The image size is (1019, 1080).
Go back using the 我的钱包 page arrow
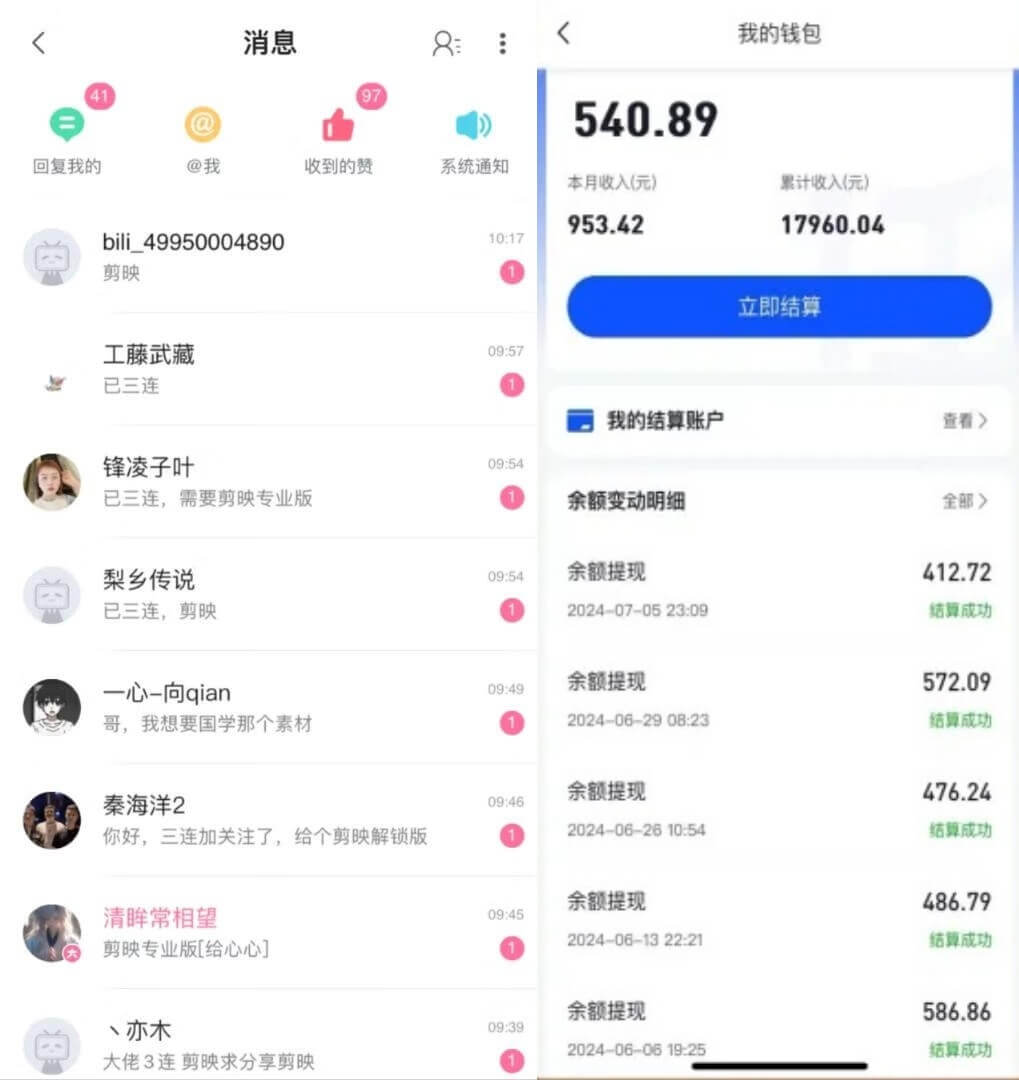click(x=564, y=33)
